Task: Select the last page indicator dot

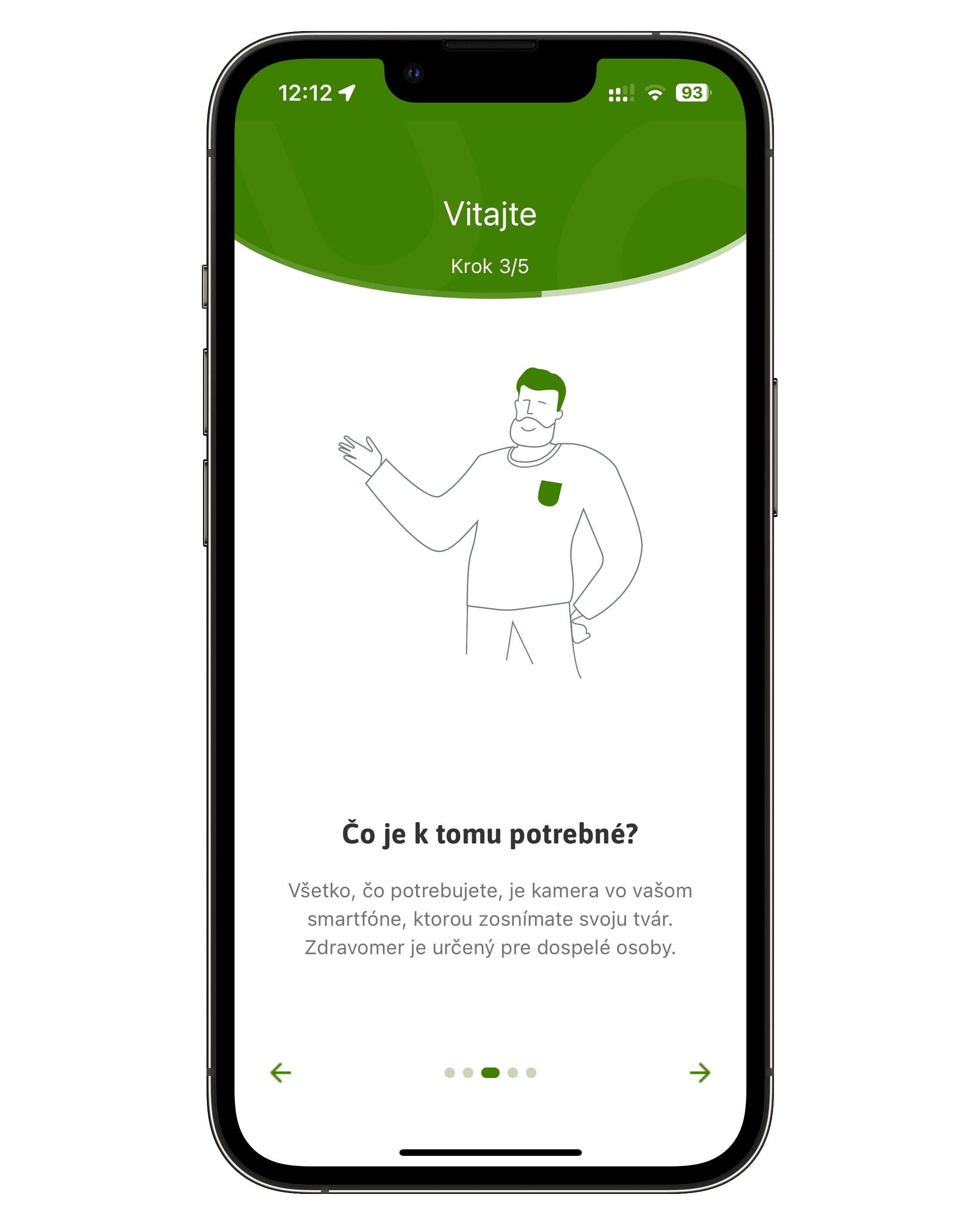Action: point(531,1073)
